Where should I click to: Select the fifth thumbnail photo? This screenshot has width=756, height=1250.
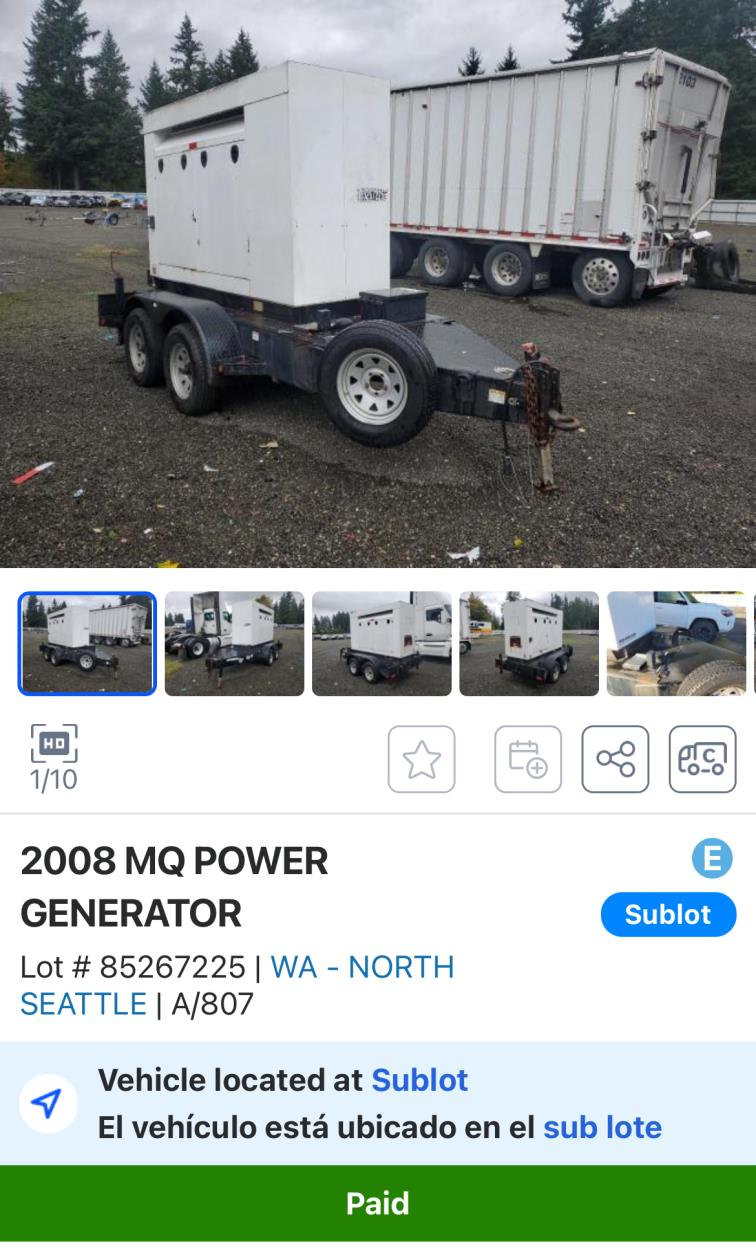point(676,643)
